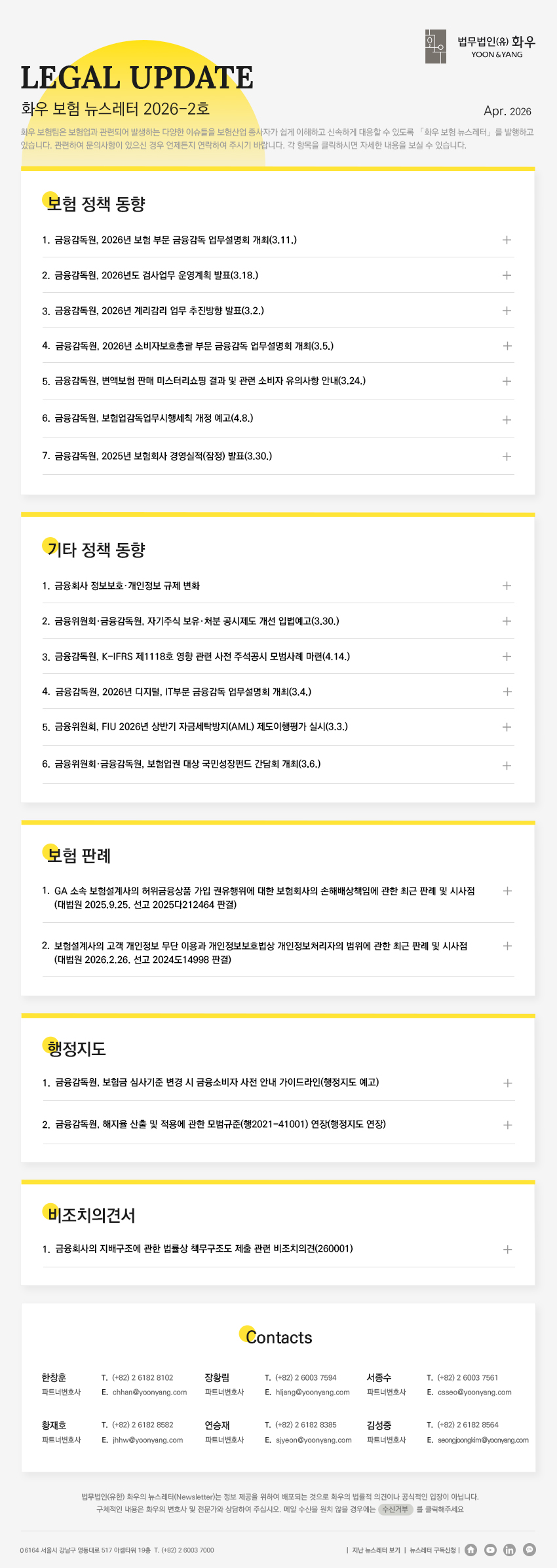Open the 책무구조도 제출 관련 비조치의견(260001)

coord(507,1250)
